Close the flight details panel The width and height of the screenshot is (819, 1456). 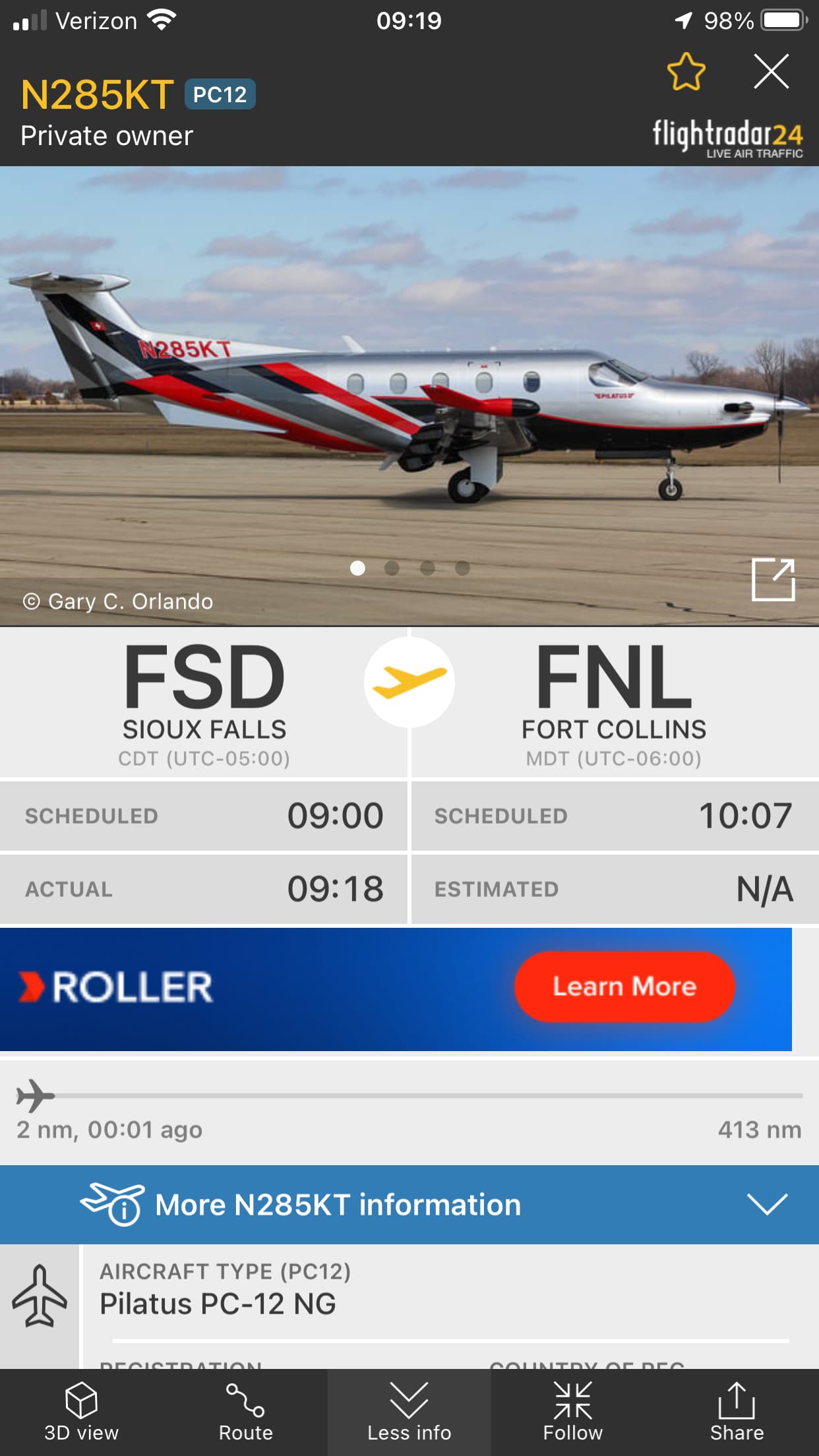click(x=771, y=71)
